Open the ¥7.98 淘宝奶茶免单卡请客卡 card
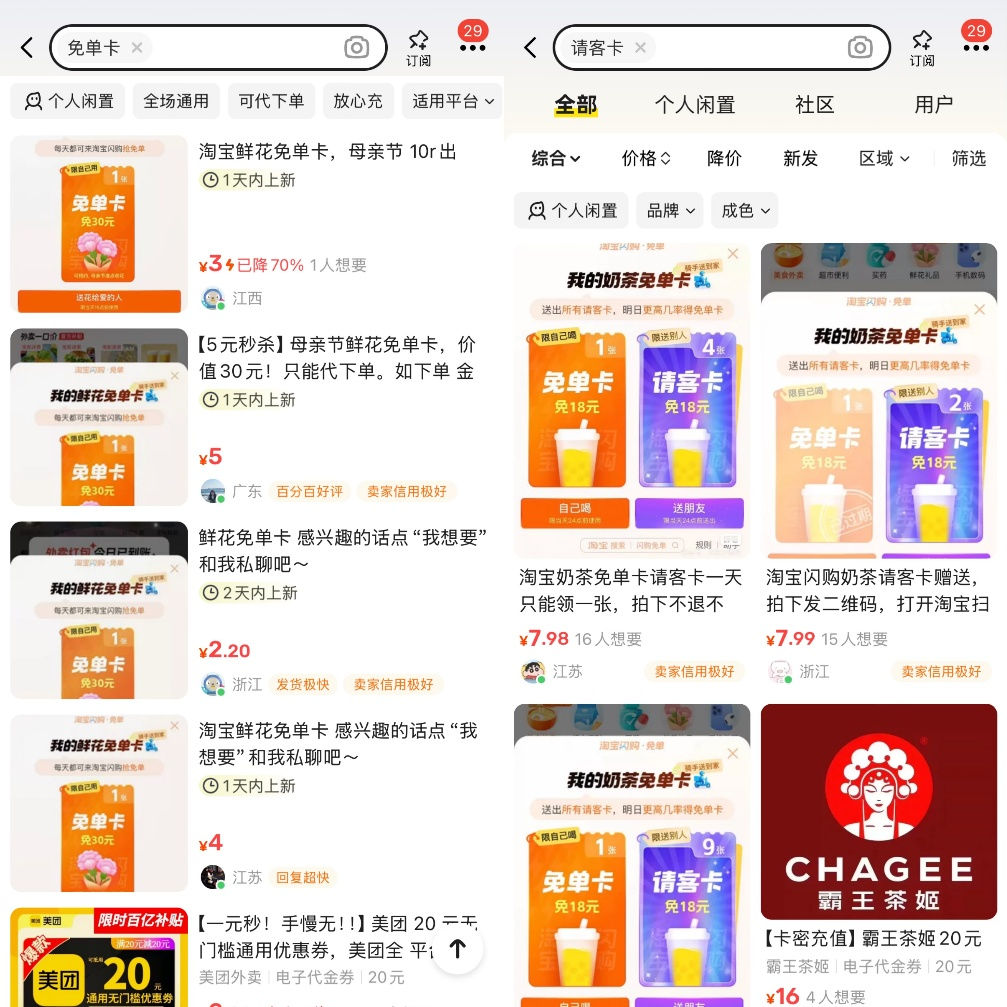 coord(631,590)
